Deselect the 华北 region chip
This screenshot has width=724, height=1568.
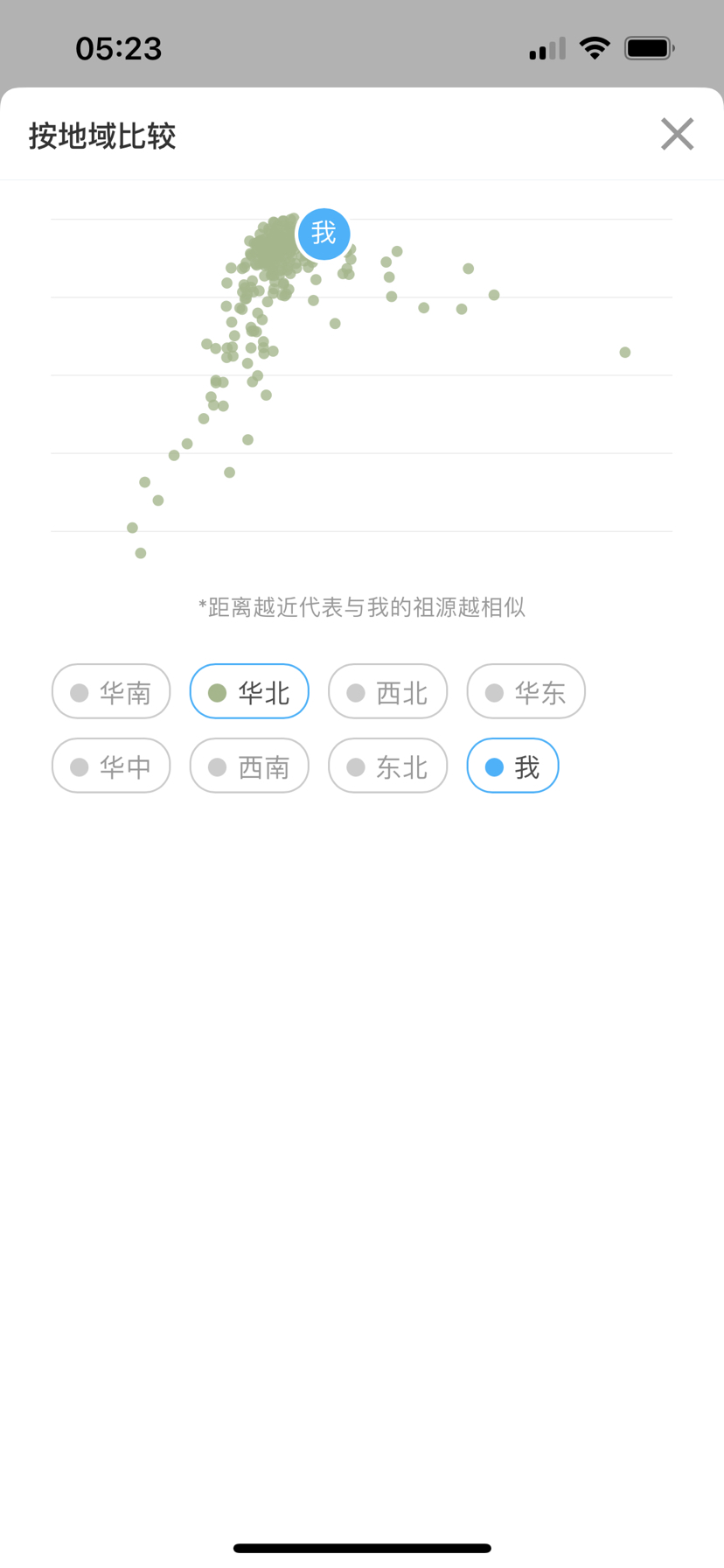pos(249,692)
